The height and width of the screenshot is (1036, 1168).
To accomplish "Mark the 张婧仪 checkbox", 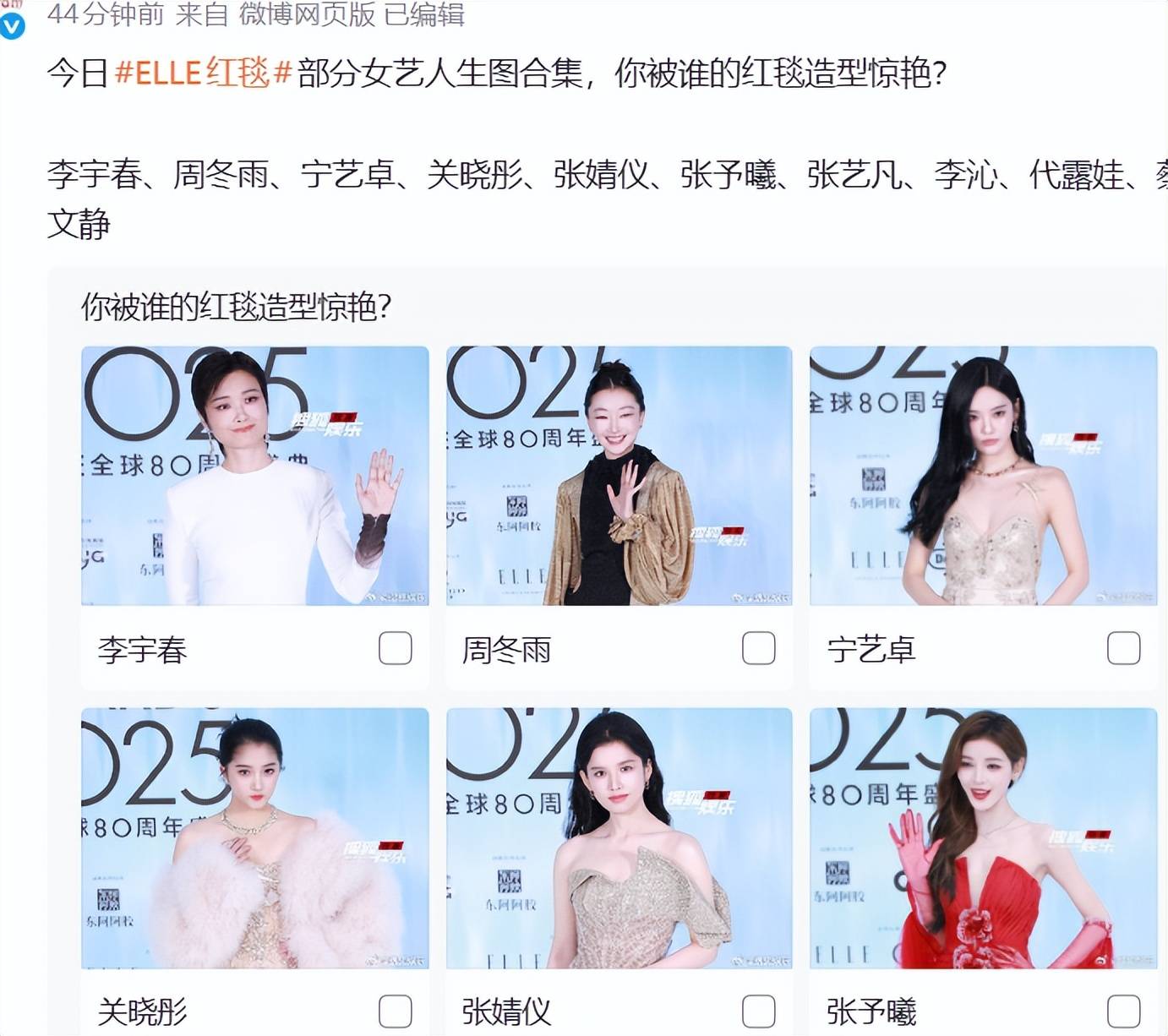I will (758, 1011).
